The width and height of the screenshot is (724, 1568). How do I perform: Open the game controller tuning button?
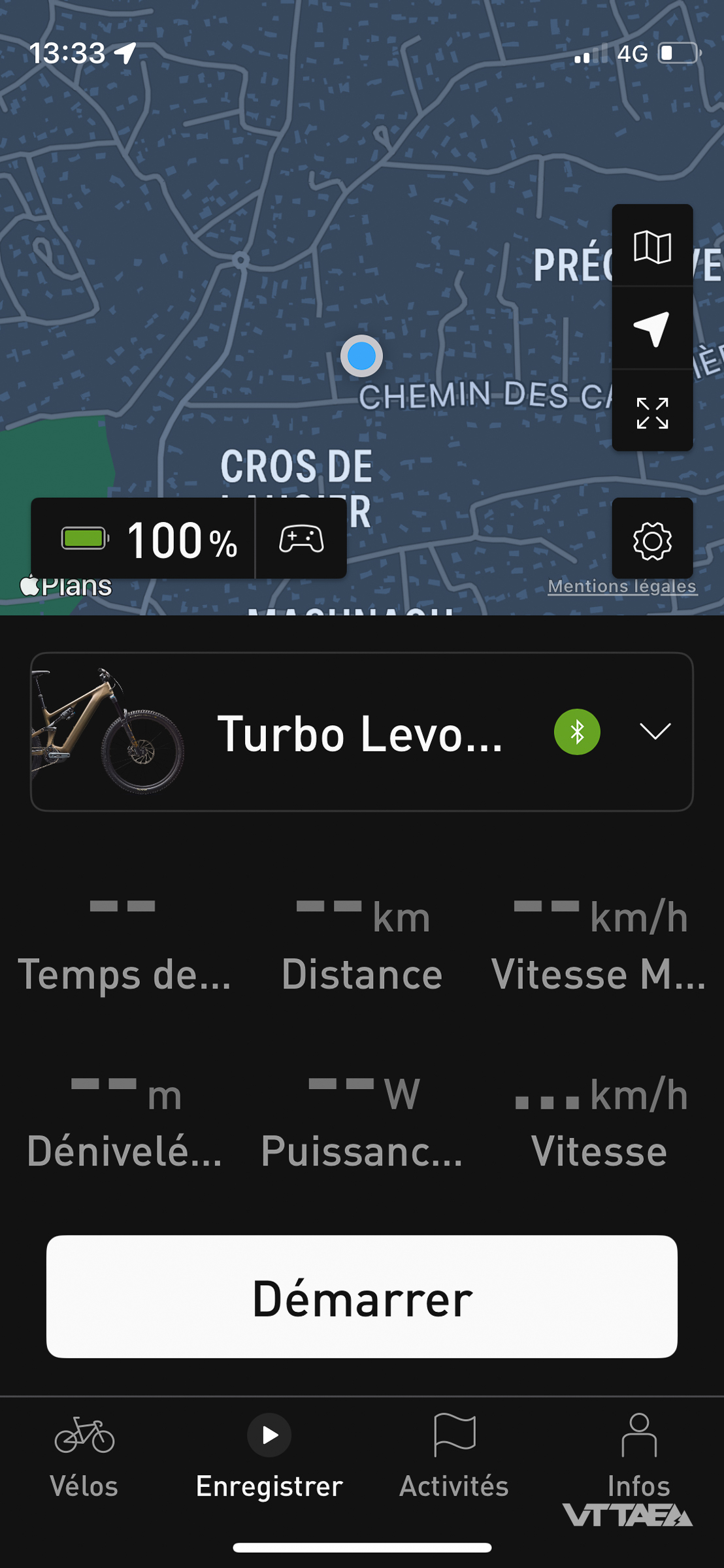coord(301,540)
